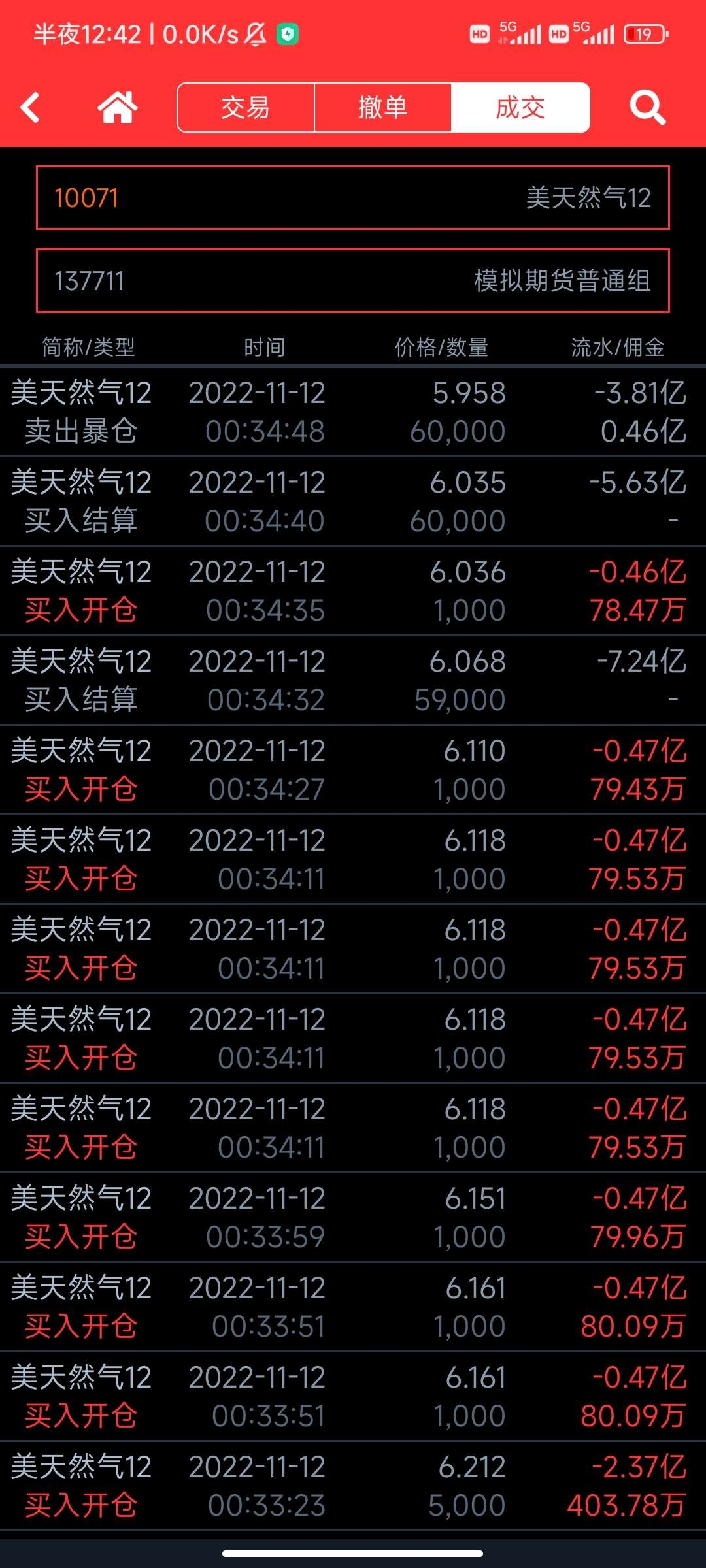706x1568 pixels.
Task: View the 买入结算 trade at 00:34:32
Action: pos(353,680)
